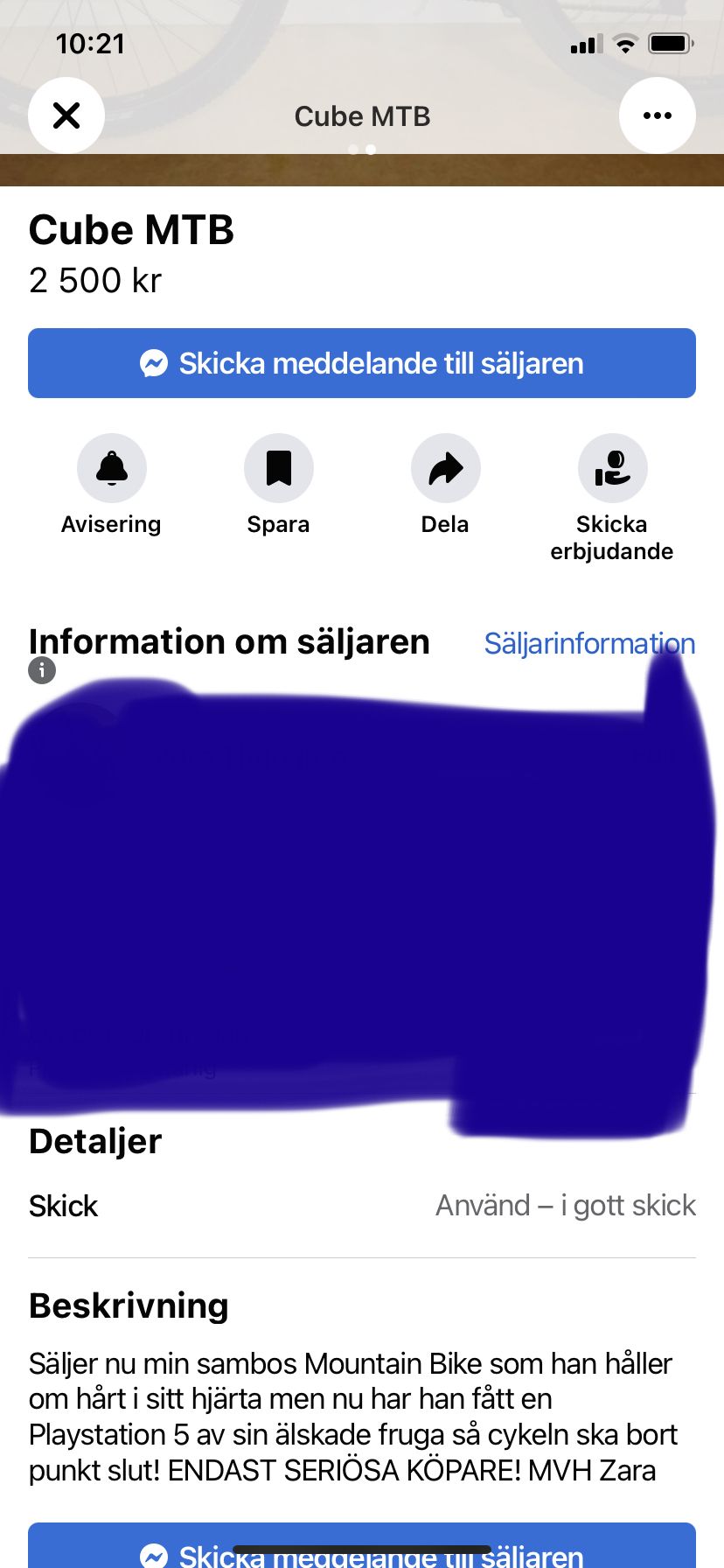Tap the Wi-Fi icon in the status bar
The height and width of the screenshot is (1568, 724).
[626, 44]
